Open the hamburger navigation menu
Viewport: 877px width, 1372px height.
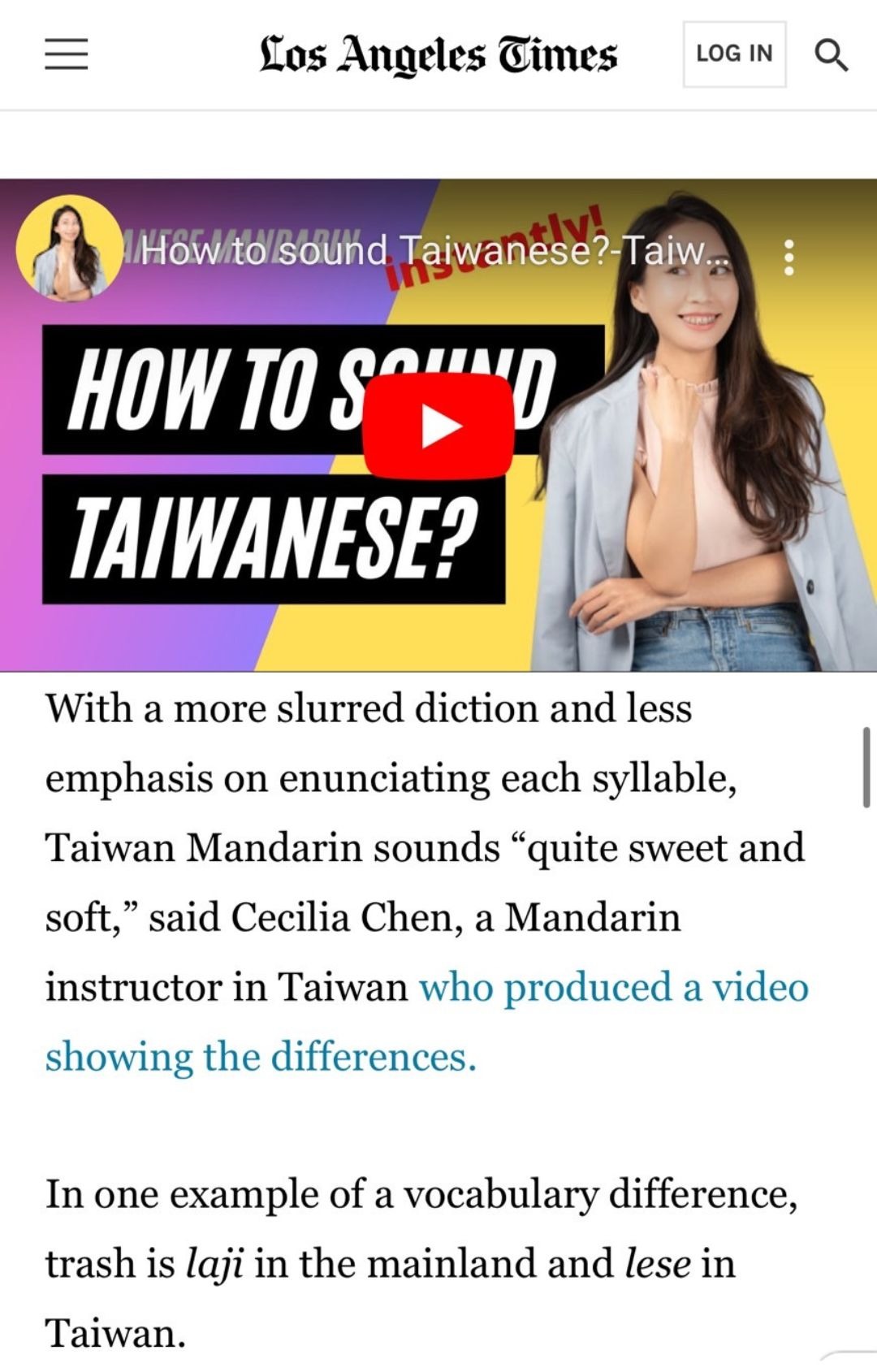tap(66, 54)
